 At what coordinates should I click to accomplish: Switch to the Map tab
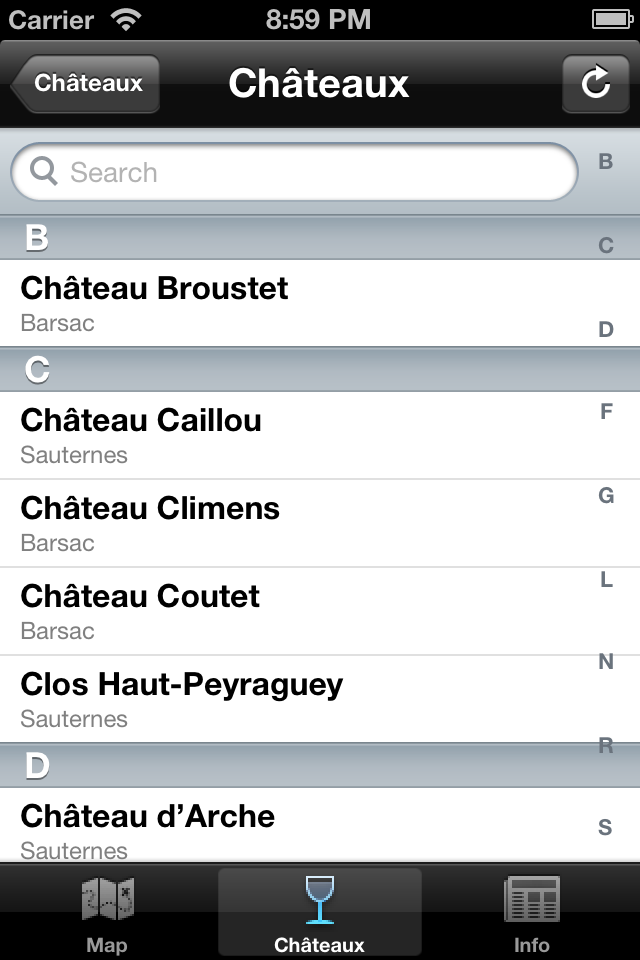(x=107, y=913)
